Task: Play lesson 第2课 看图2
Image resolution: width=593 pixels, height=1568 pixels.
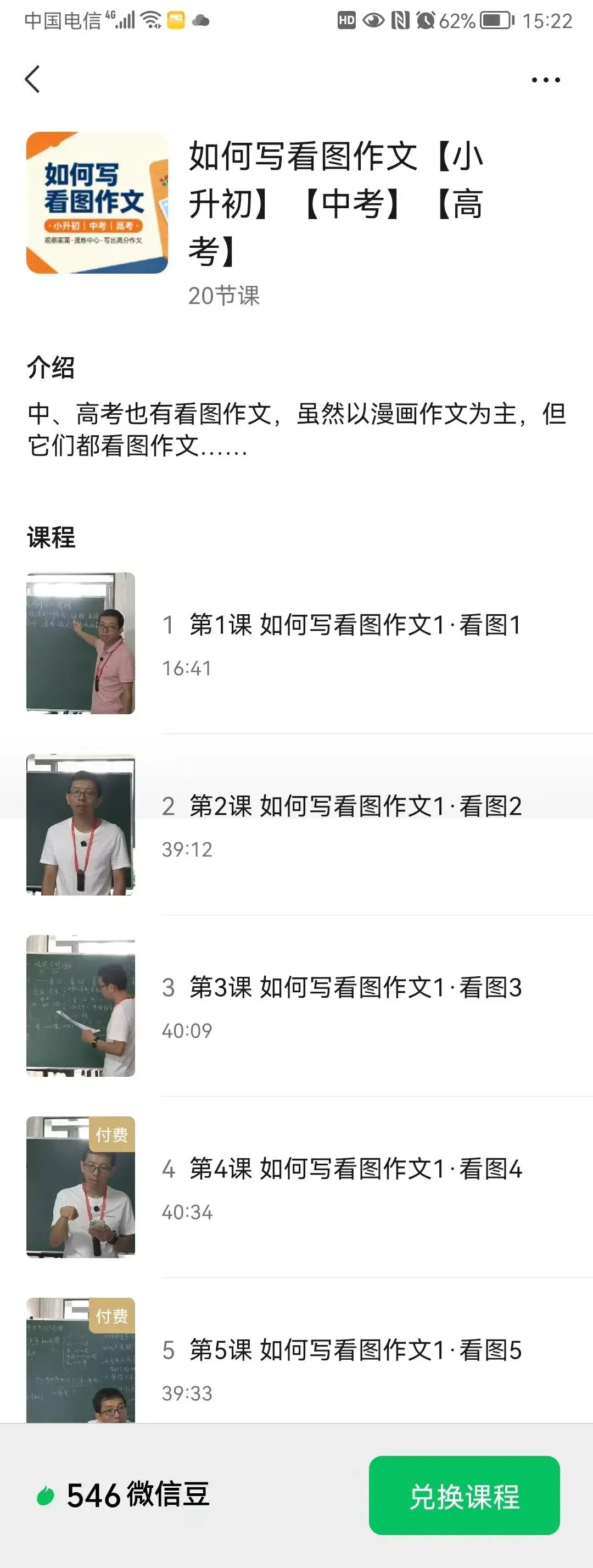Action: click(296, 825)
